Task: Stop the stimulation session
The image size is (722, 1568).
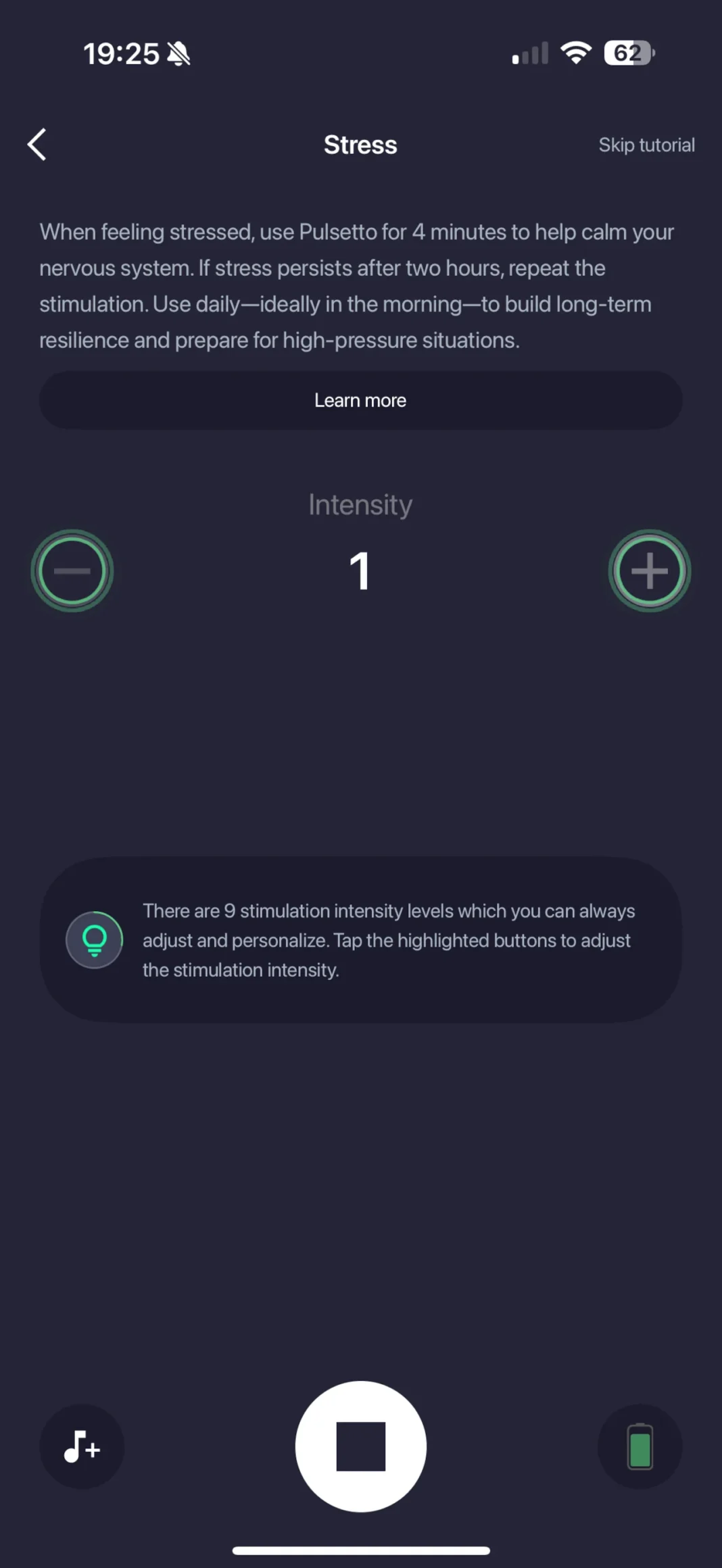Action: [360, 1446]
